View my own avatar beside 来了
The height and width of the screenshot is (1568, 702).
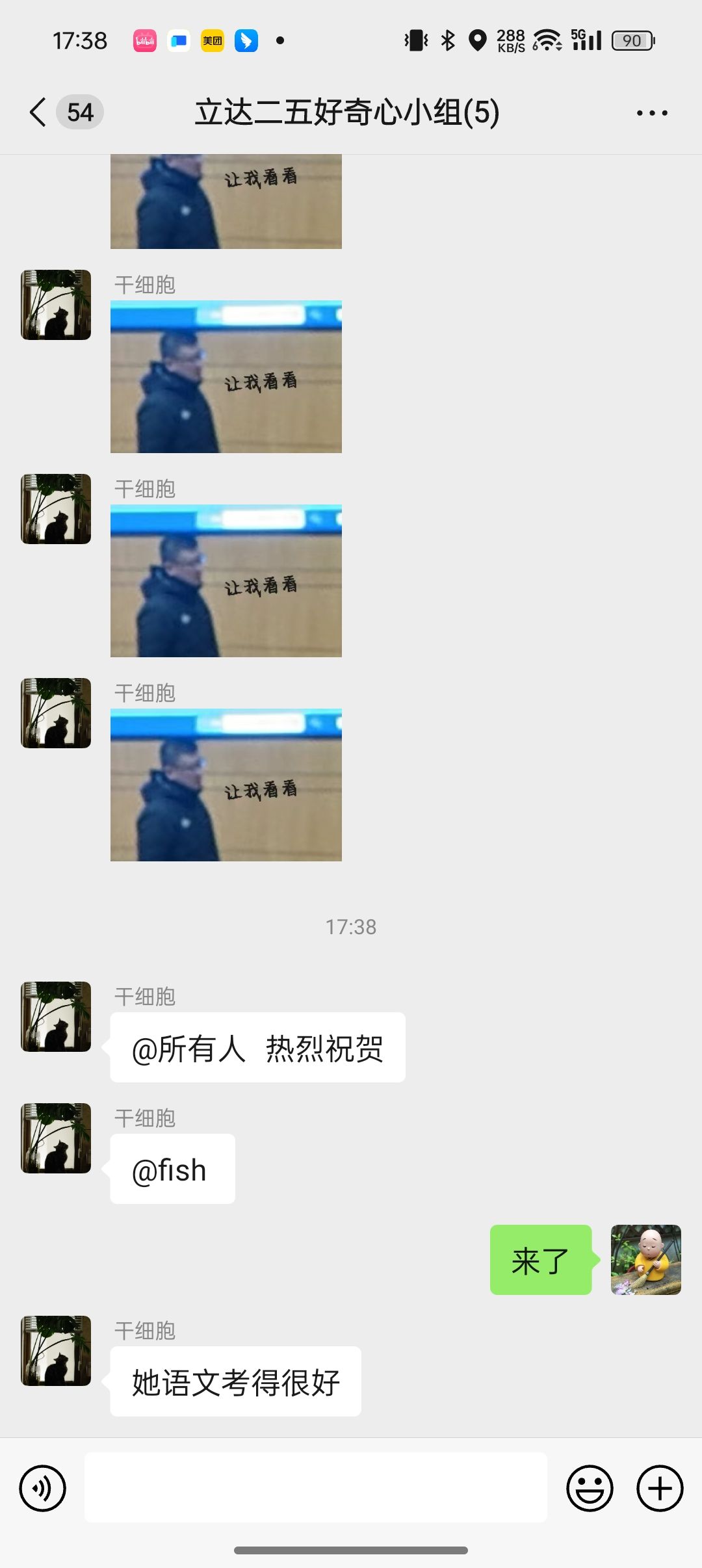click(x=645, y=1260)
